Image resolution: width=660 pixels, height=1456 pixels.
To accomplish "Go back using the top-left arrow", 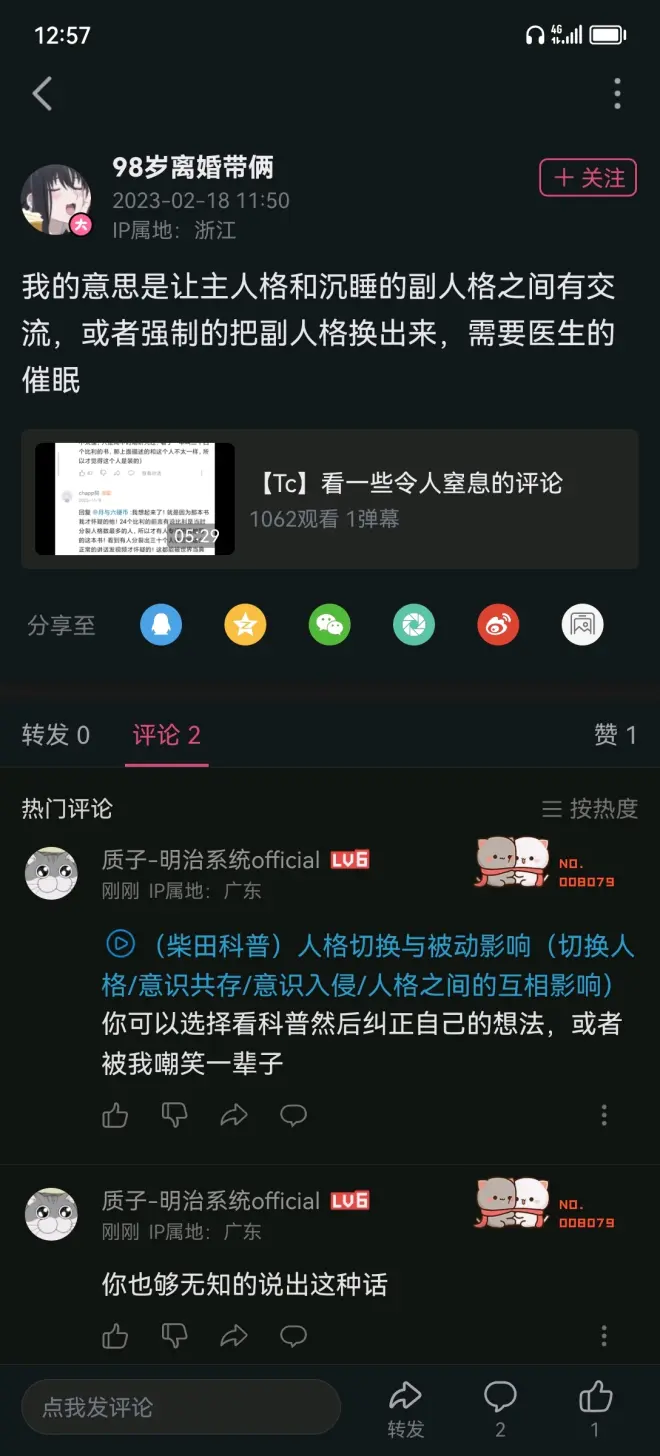I will point(42,94).
